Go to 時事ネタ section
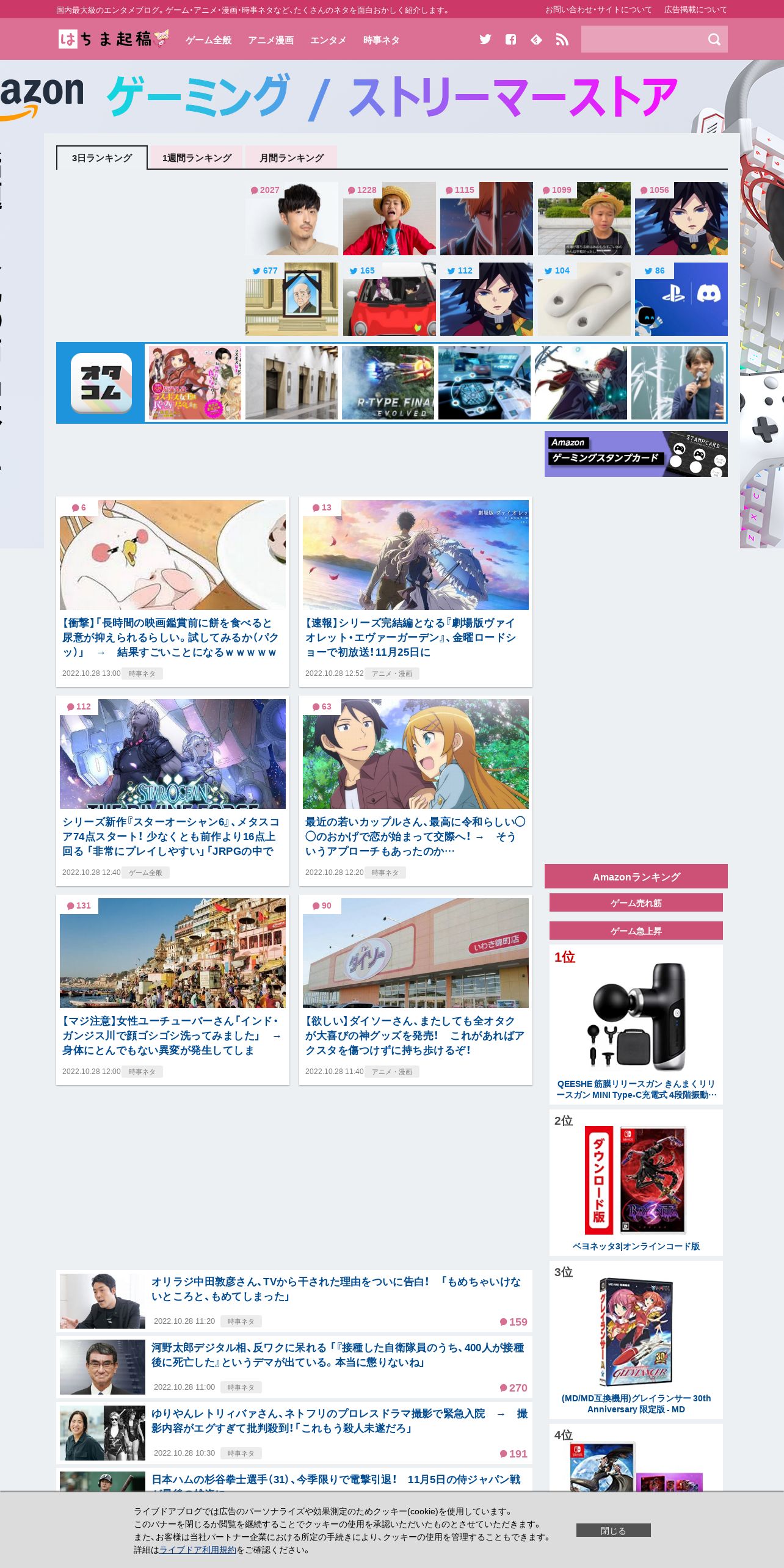Viewport: 784px width, 1568px height. [x=381, y=40]
